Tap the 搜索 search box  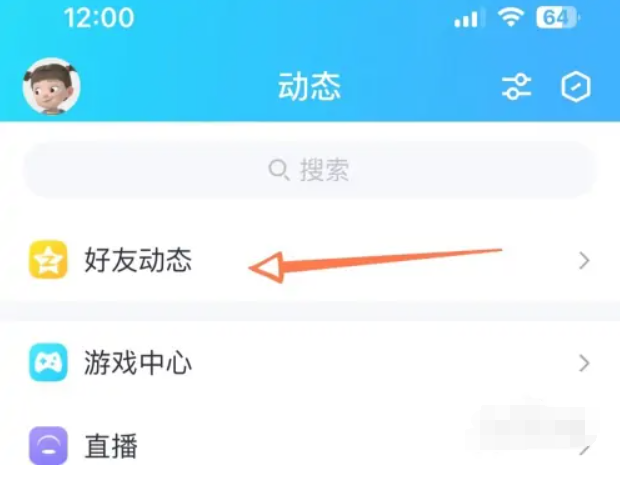309,169
